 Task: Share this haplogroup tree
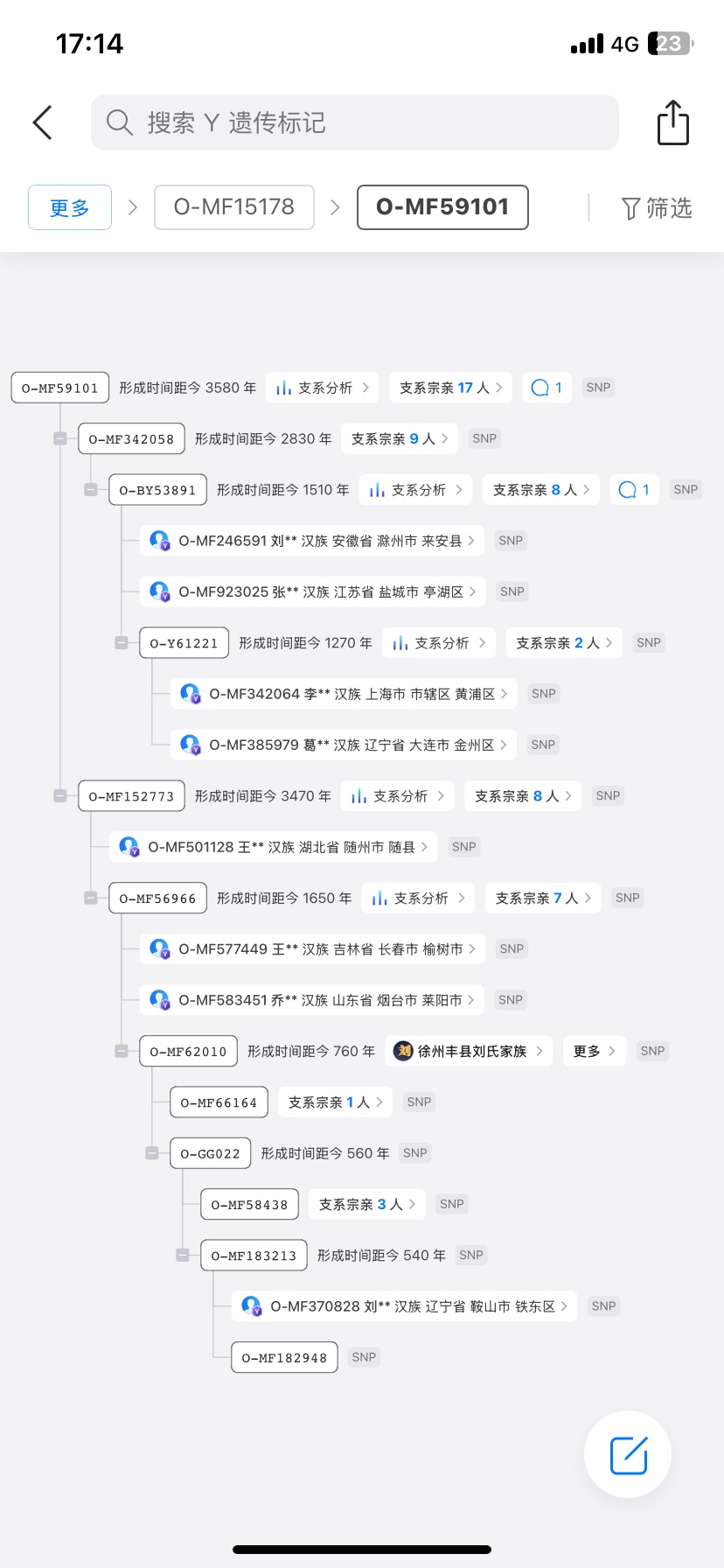673,122
